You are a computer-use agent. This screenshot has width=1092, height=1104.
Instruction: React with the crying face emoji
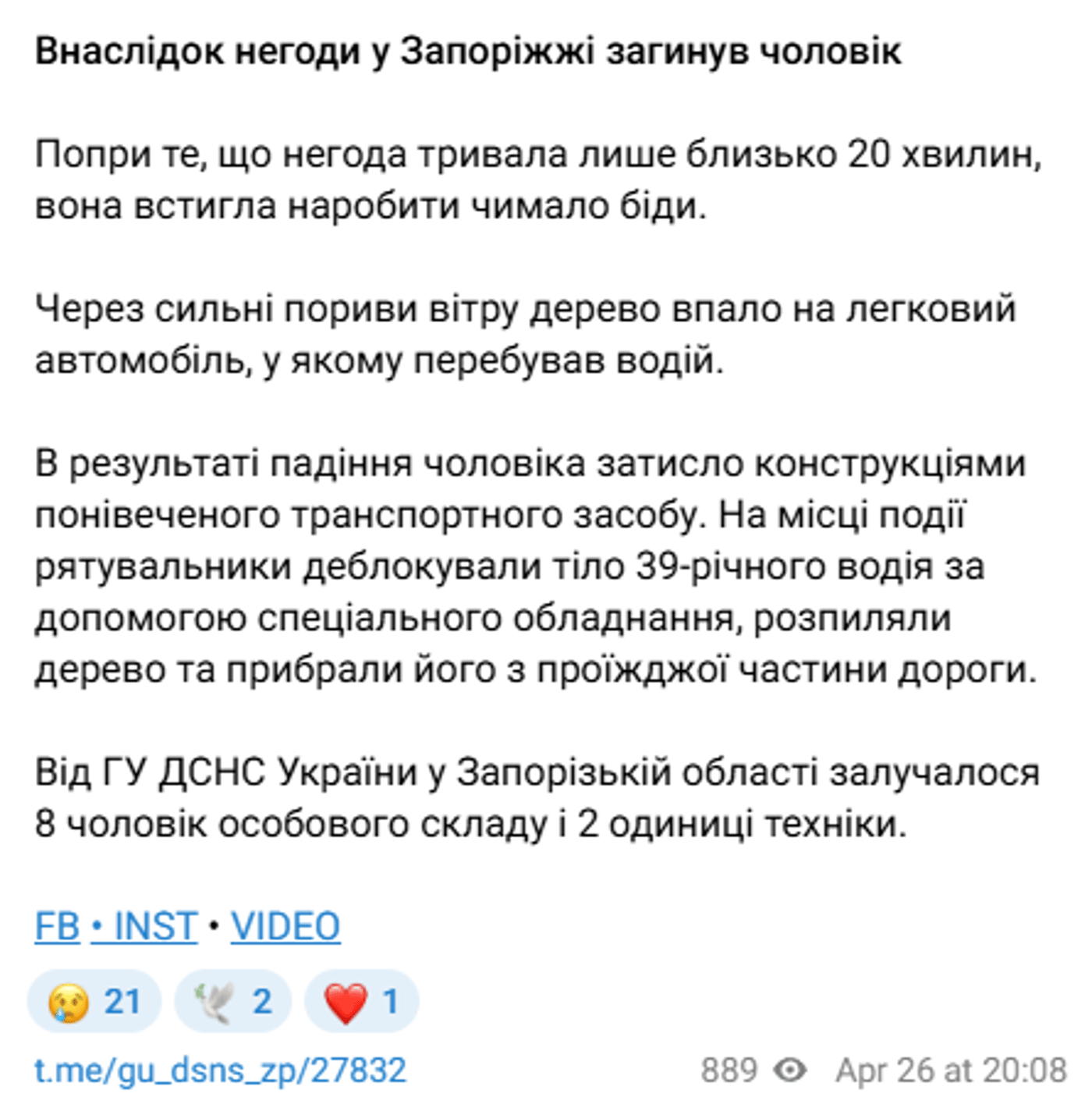coord(94,1001)
